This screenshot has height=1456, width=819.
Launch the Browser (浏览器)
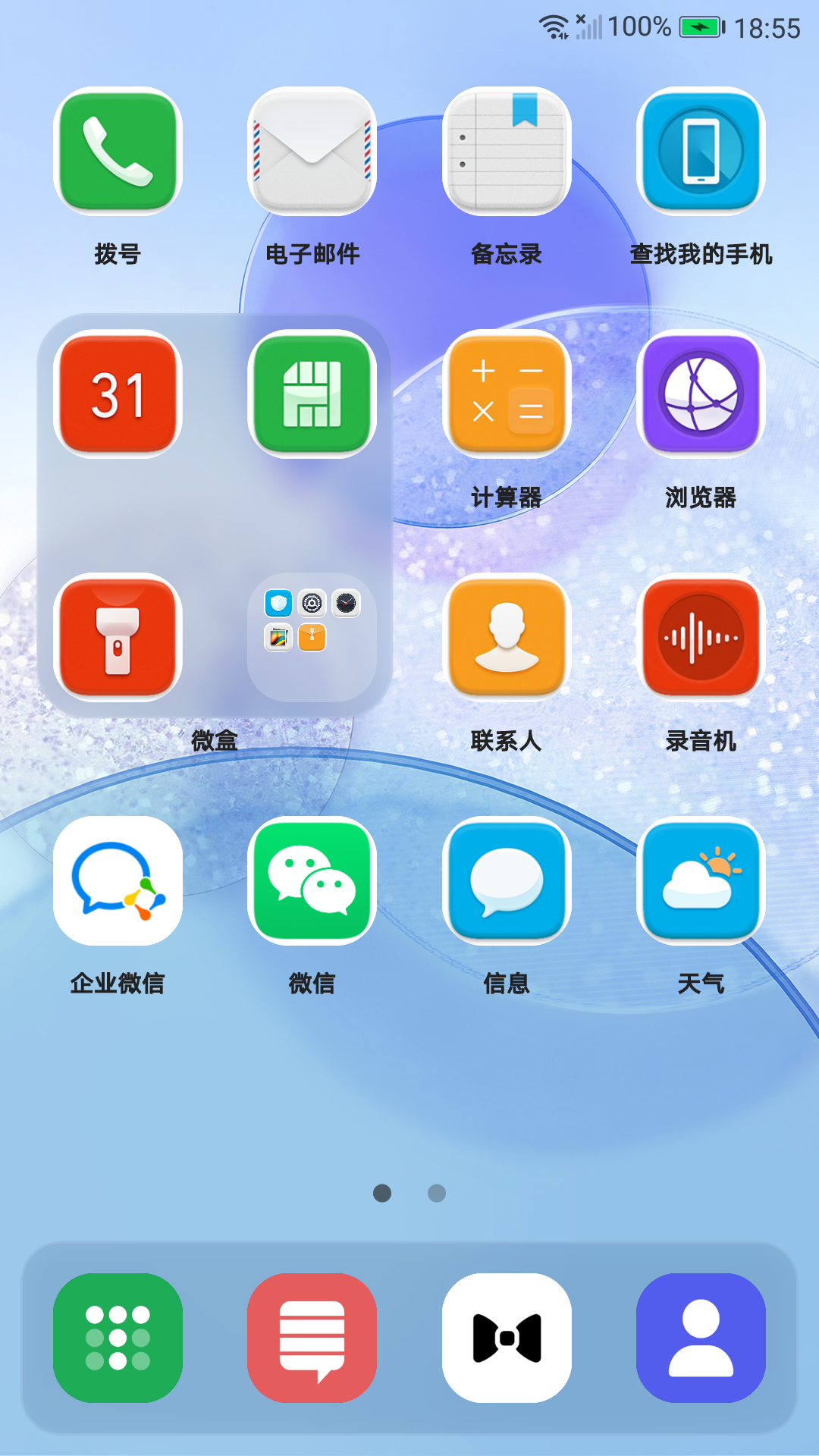[x=700, y=395]
